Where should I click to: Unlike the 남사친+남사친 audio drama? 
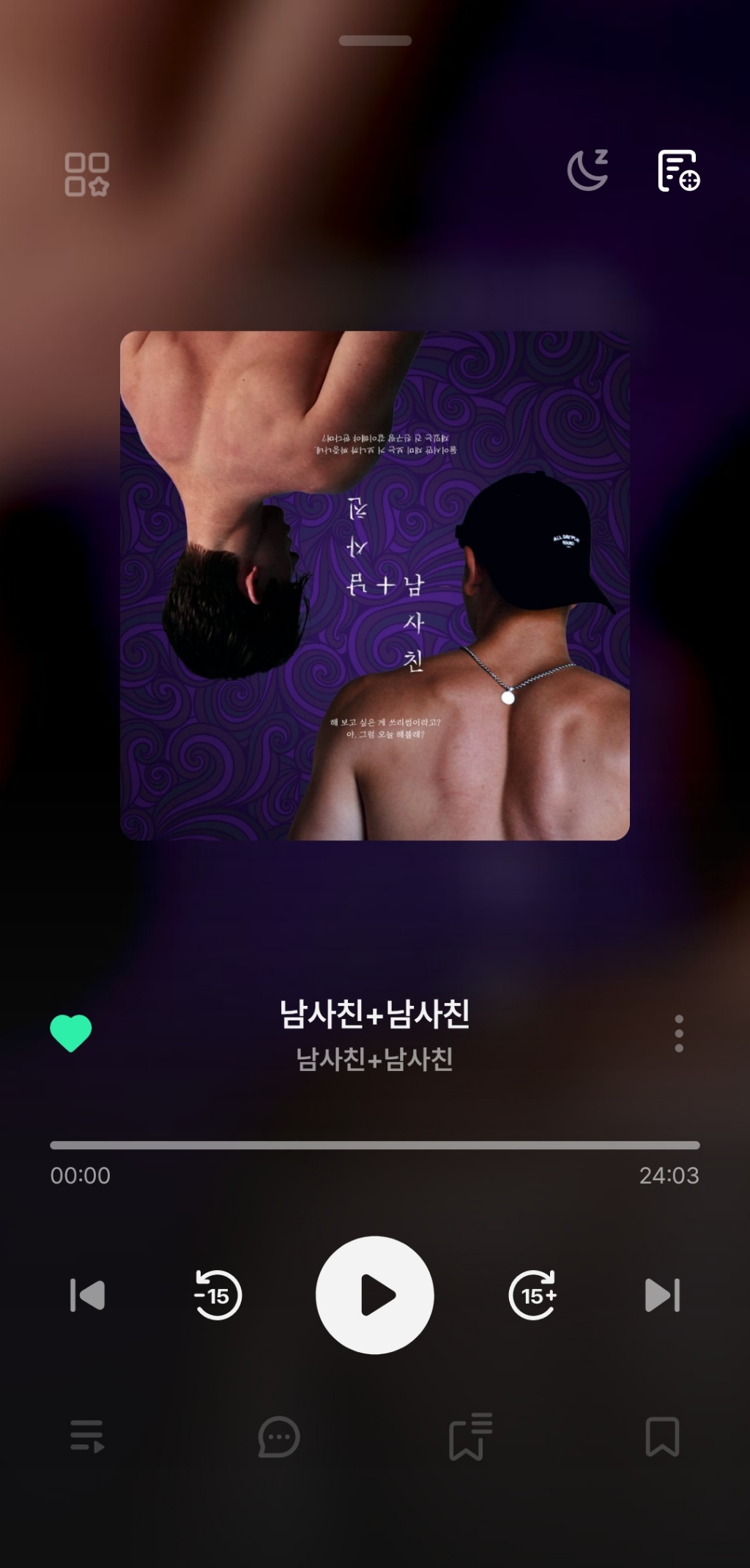(x=71, y=1033)
